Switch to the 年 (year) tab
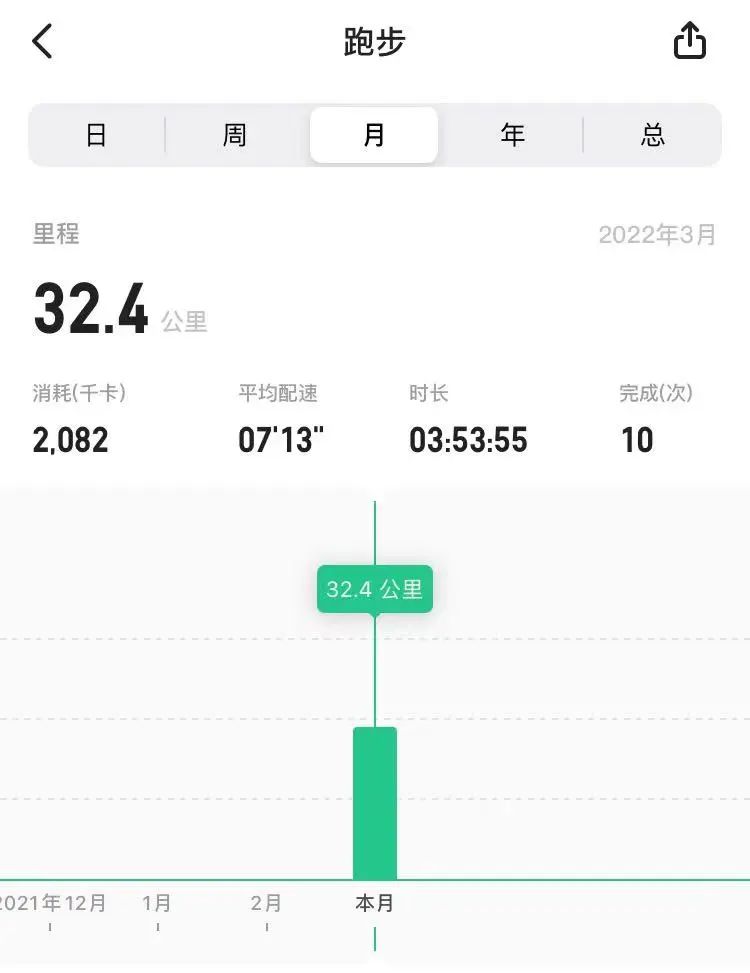Screen dimensions: 750x973 click(x=512, y=135)
